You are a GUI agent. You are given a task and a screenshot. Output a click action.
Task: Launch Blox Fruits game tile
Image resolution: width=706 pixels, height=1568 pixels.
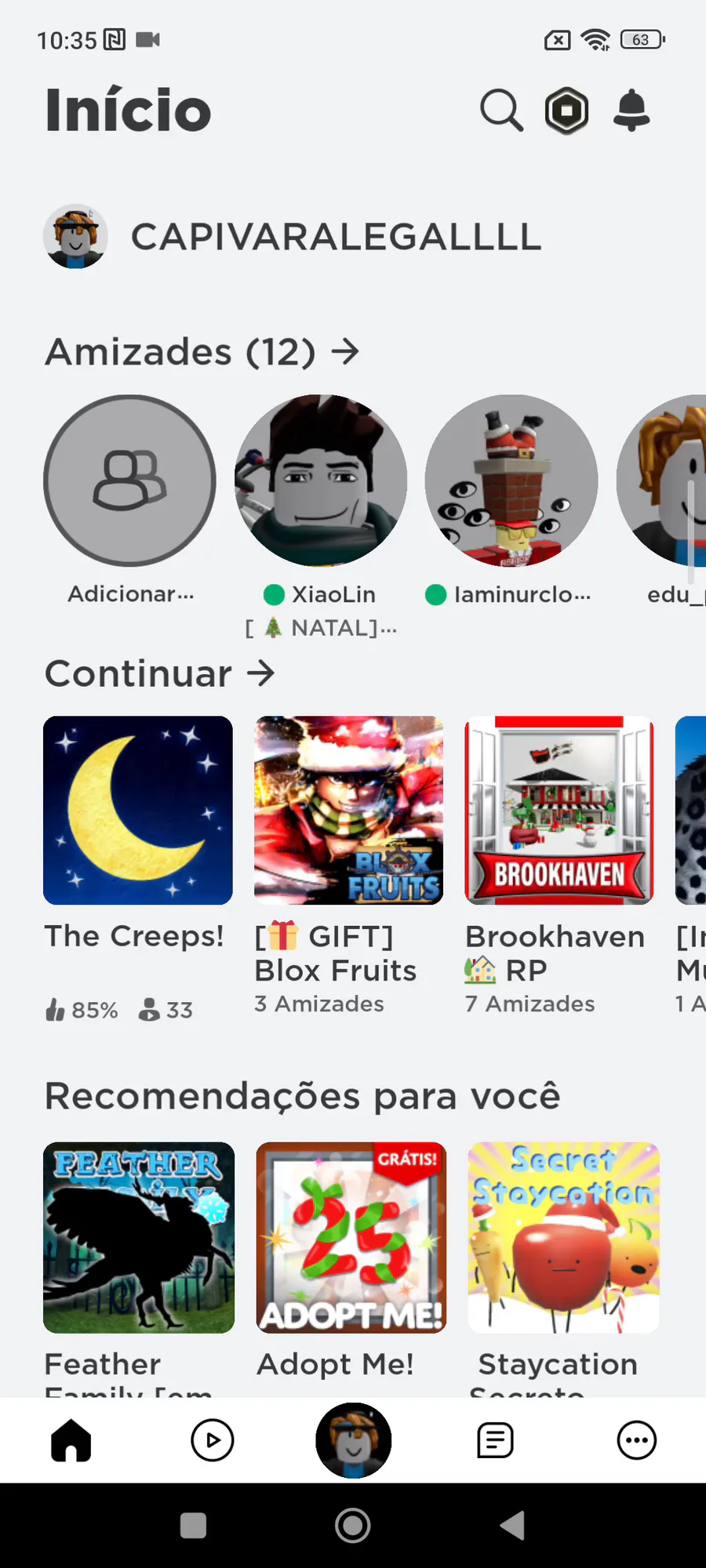(348, 811)
